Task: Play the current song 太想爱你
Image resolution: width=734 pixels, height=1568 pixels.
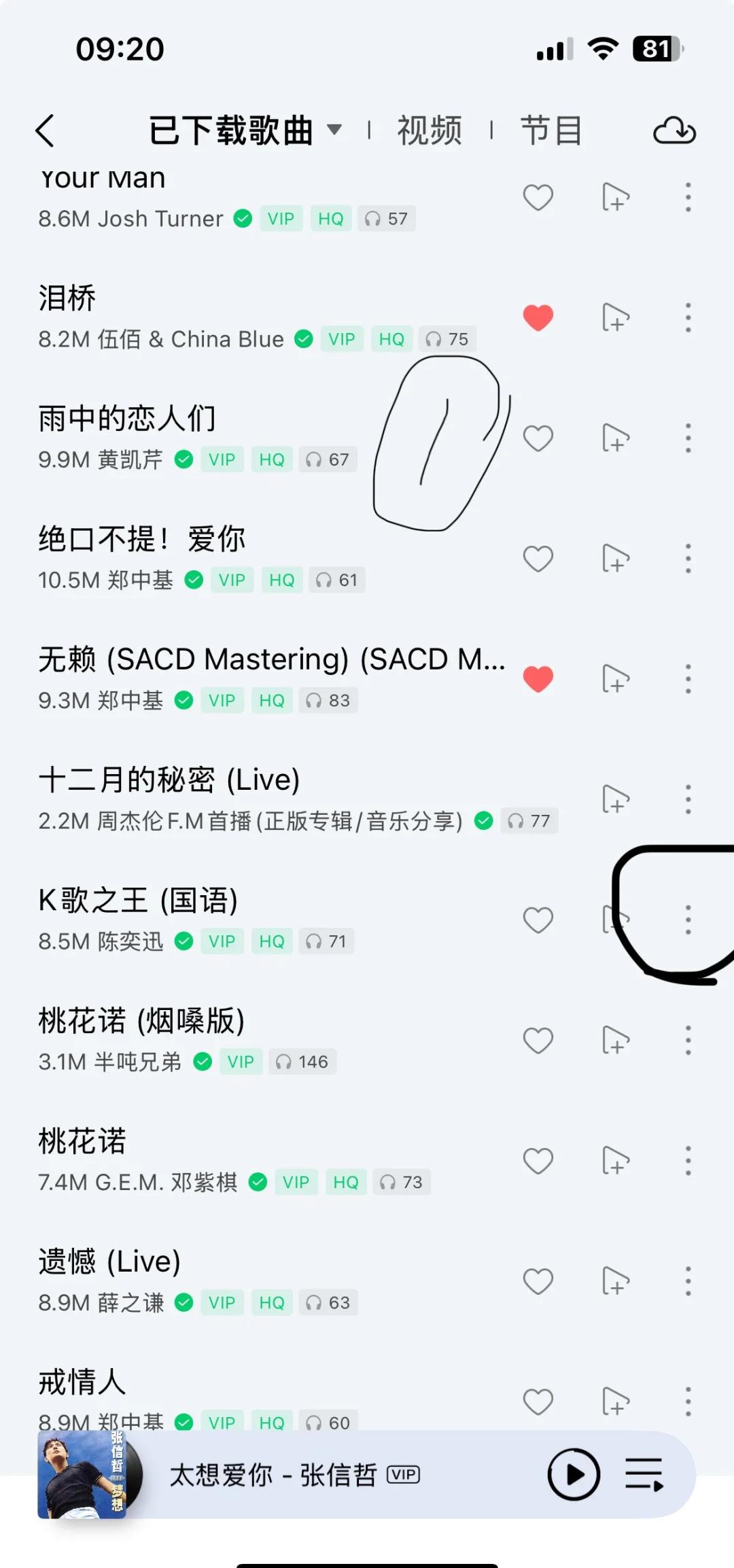Action: point(574,1475)
